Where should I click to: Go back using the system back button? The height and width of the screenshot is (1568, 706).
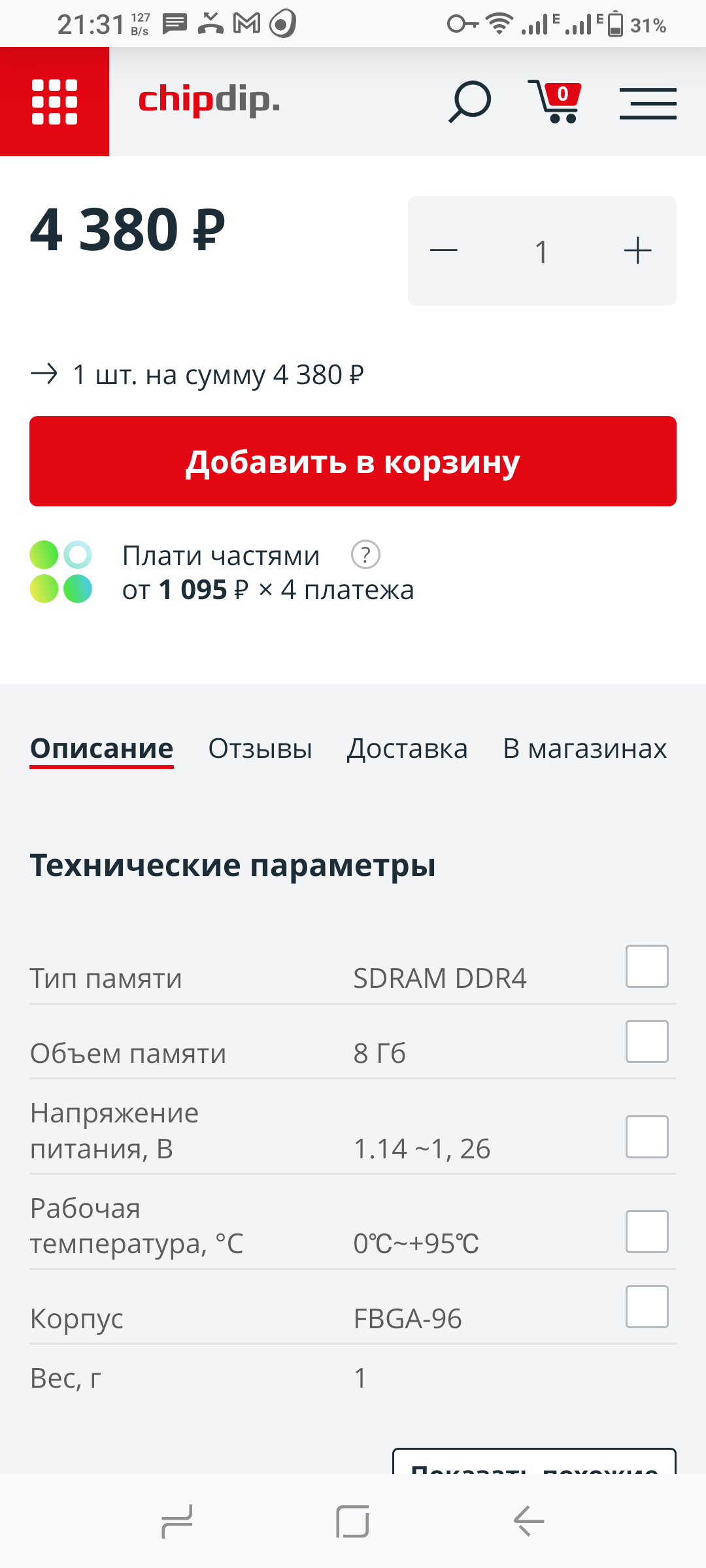(x=529, y=1521)
